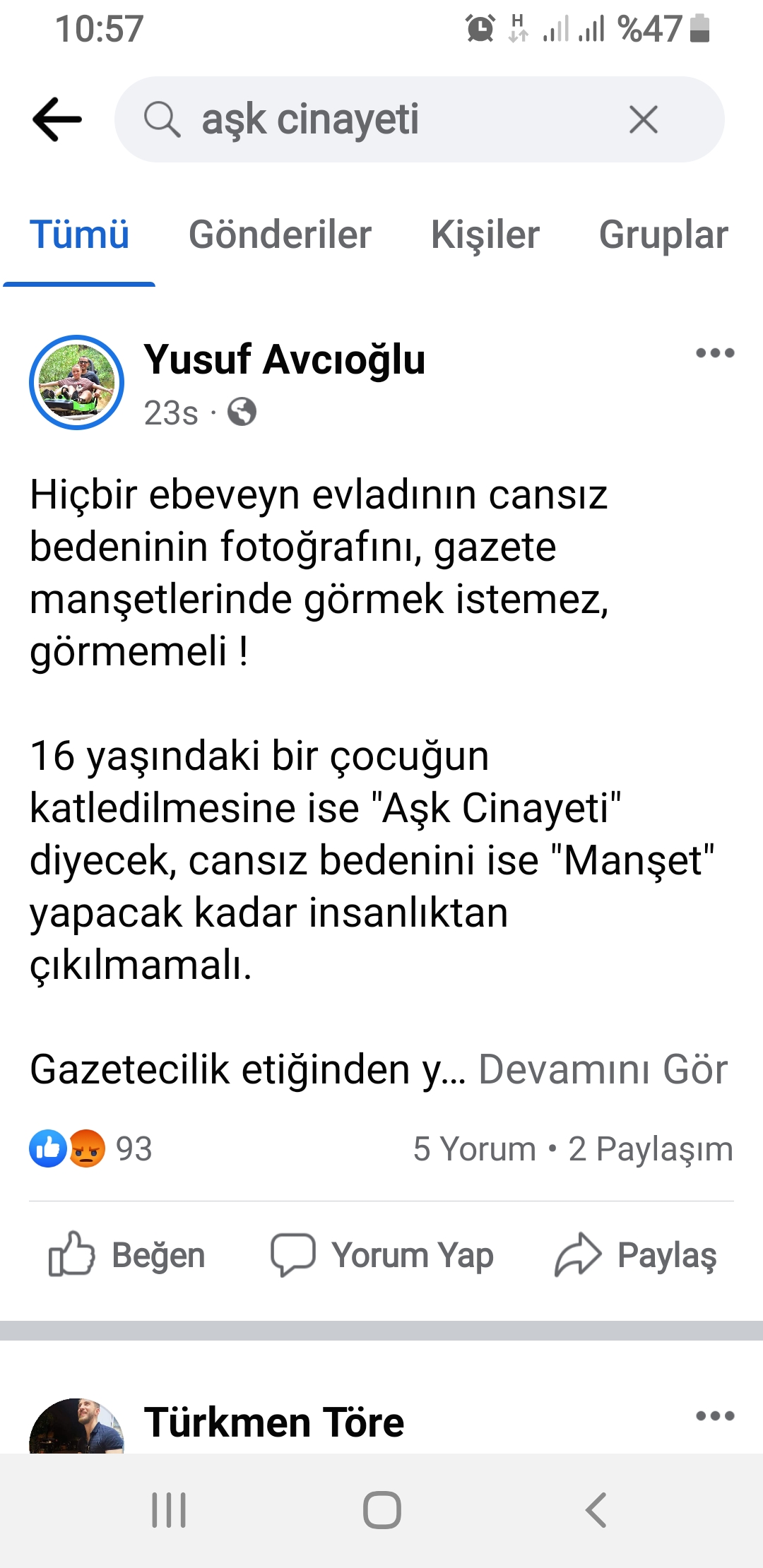Open Yusuf Avcıoğlu's profile name link
Viewport: 763px width, 1568px height.
(x=284, y=360)
